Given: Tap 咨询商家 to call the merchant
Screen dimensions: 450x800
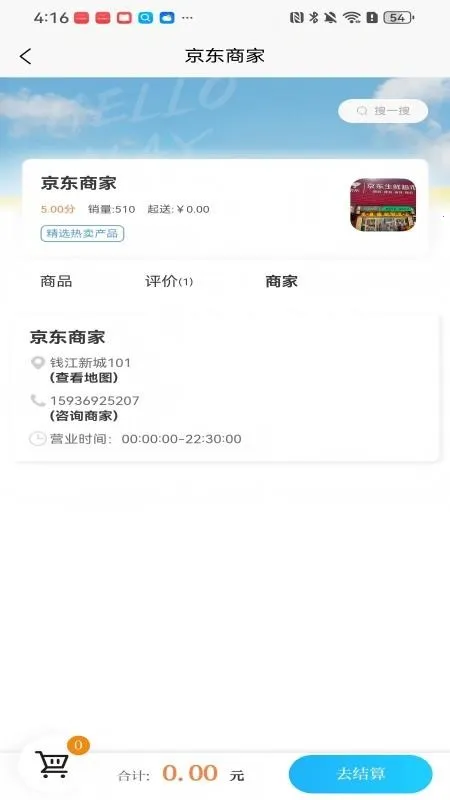Looking at the screenshot, I should [x=84, y=416].
